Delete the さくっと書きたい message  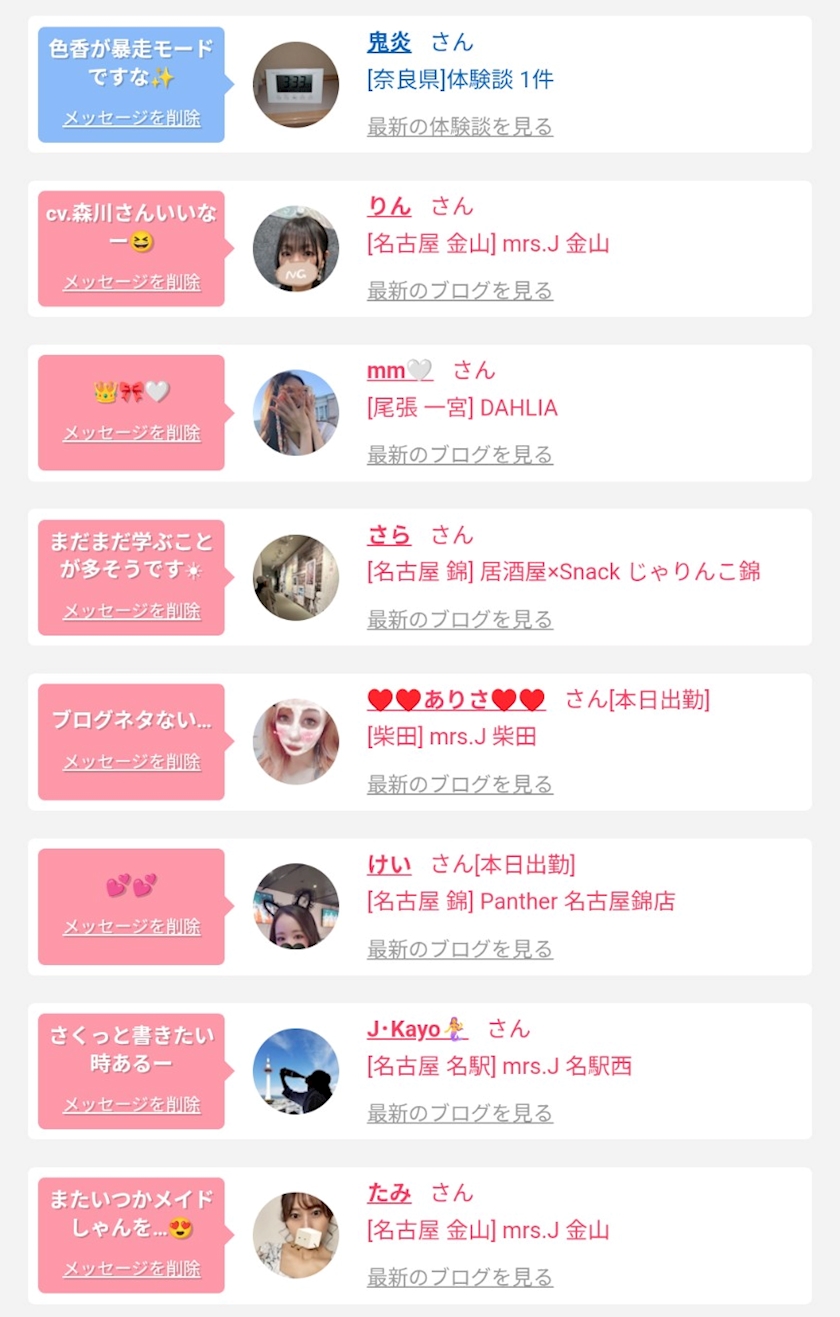coord(132,1105)
